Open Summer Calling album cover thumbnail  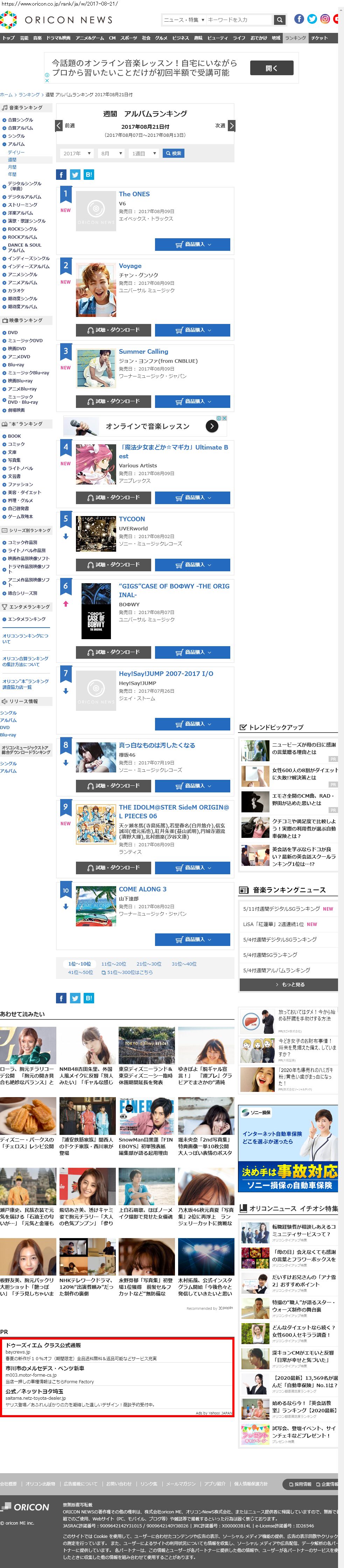(96, 369)
